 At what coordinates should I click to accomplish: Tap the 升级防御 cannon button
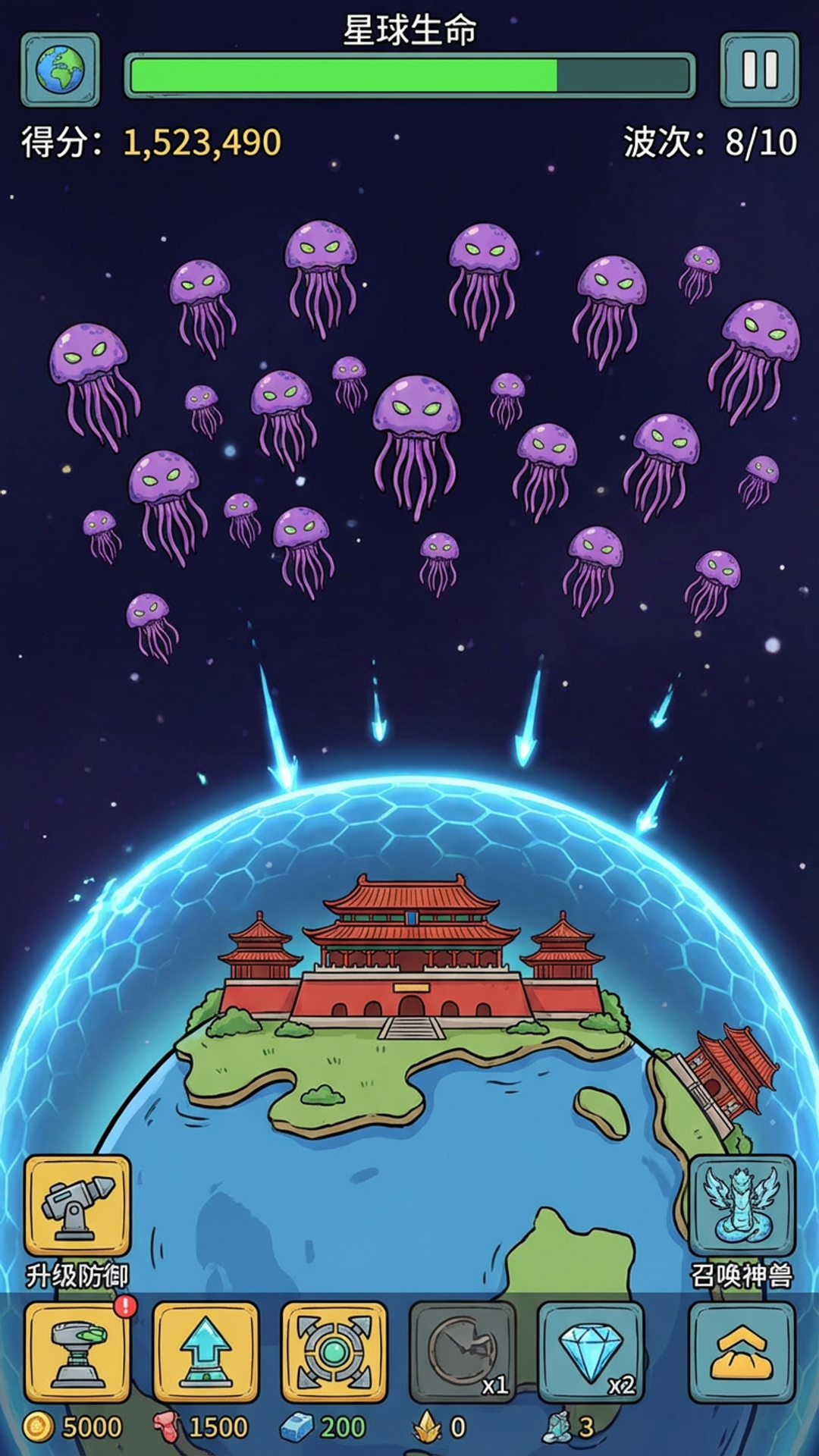tap(77, 1207)
